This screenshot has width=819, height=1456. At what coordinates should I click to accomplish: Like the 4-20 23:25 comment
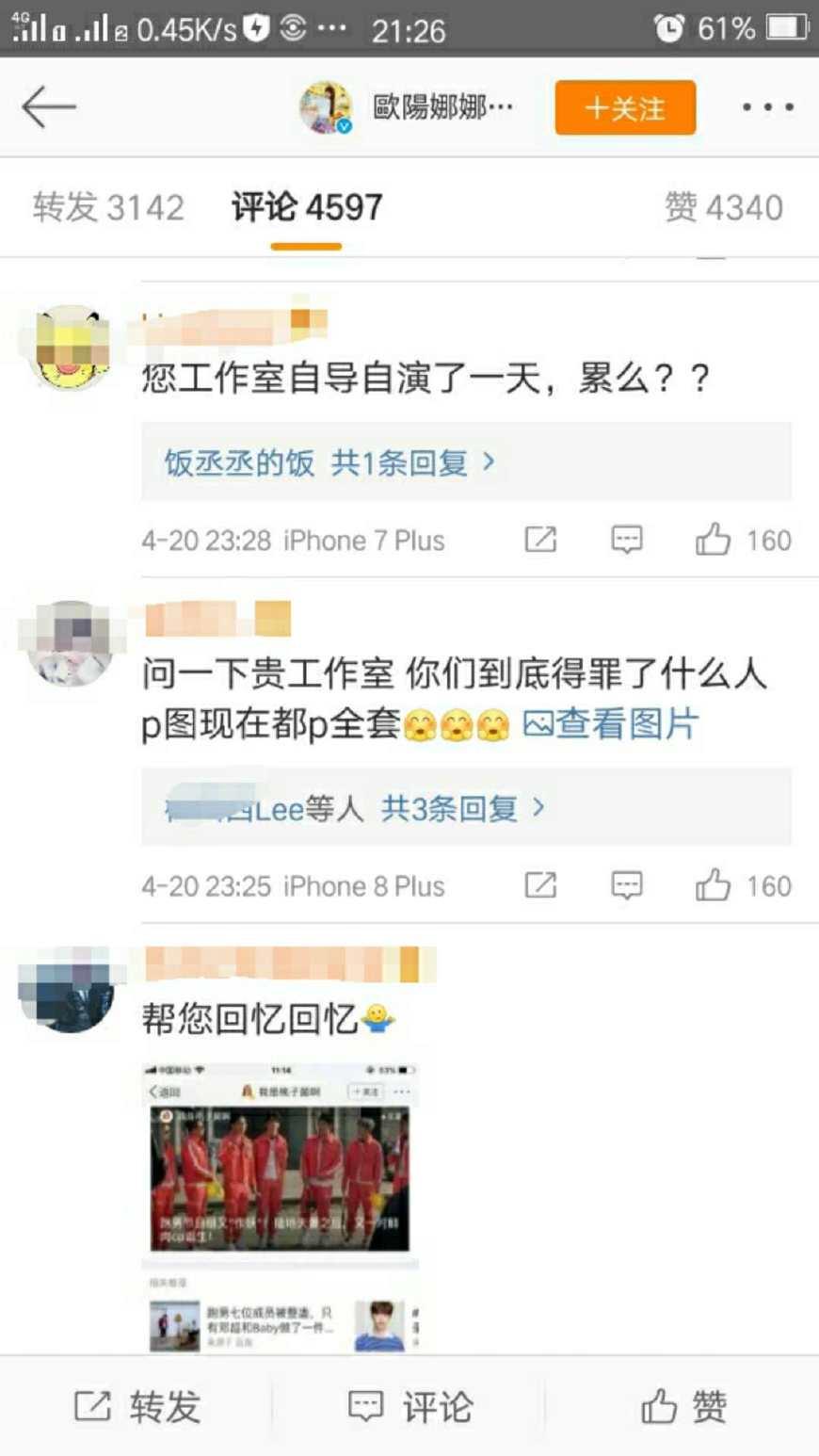[713, 886]
